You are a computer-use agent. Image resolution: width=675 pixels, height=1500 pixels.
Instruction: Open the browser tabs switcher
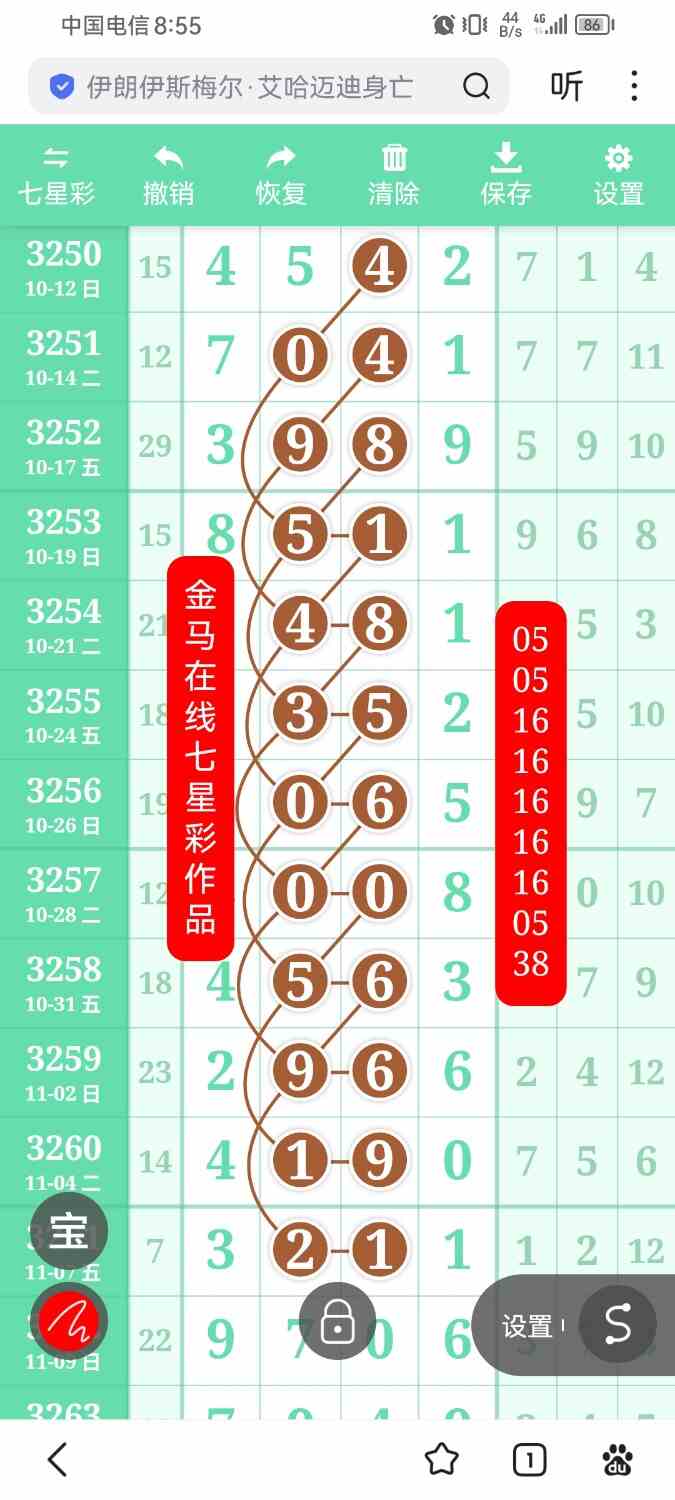[529, 1460]
